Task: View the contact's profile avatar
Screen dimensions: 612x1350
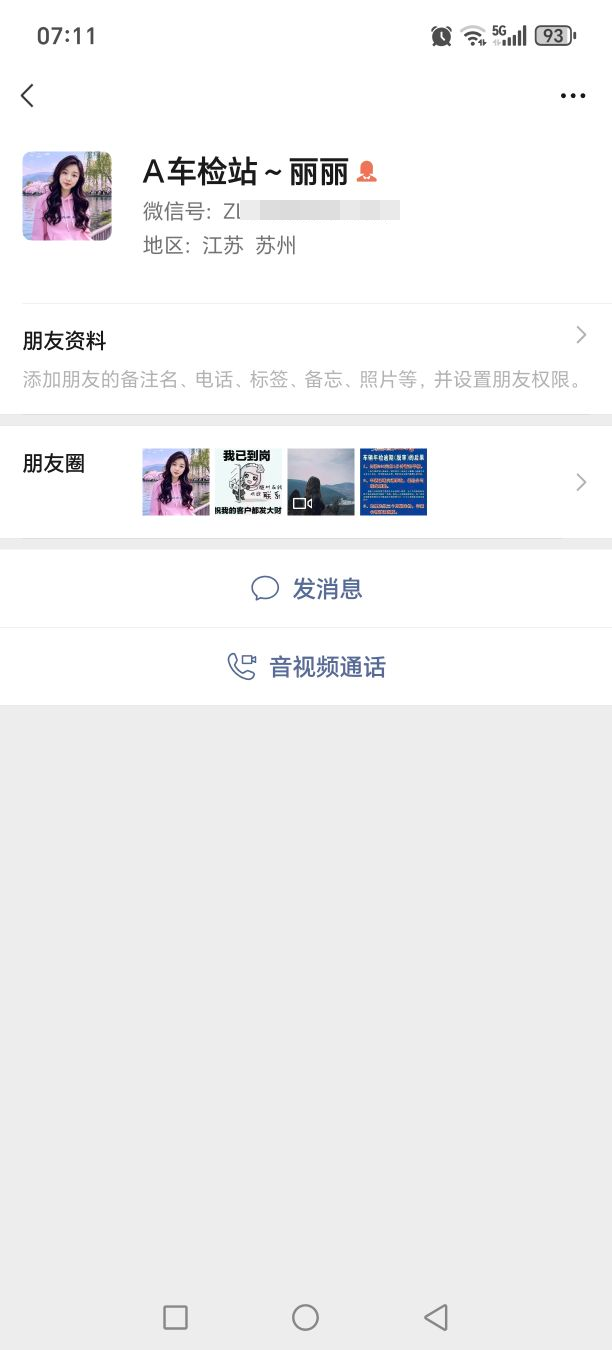Action: [x=67, y=196]
